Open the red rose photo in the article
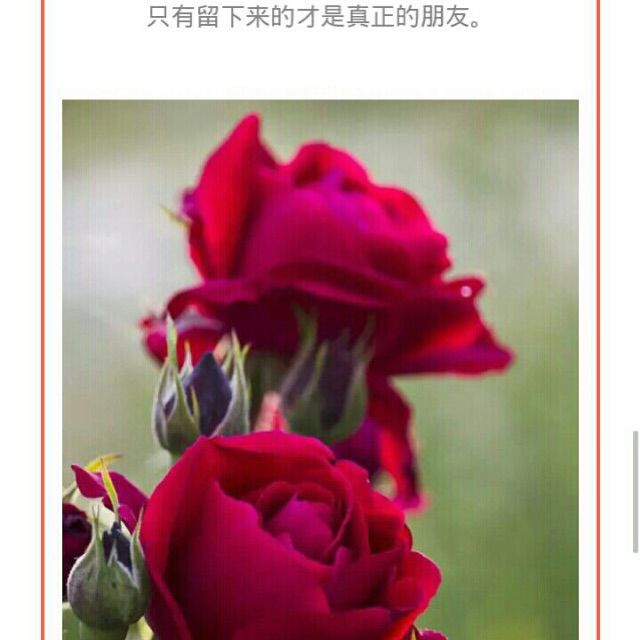The image size is (640, 640). (x=320, y=370)
